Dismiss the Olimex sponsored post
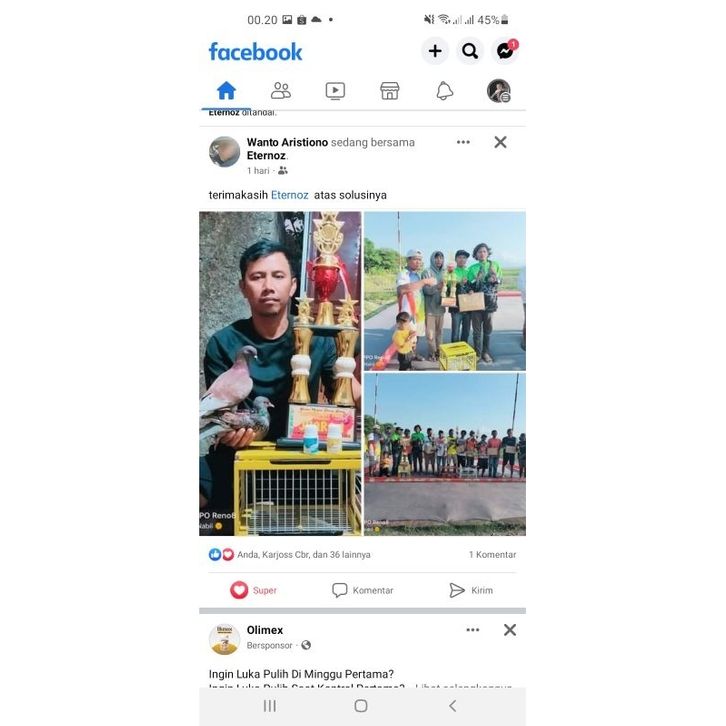This screenshot has width=726, height=726. coord(510,630)
